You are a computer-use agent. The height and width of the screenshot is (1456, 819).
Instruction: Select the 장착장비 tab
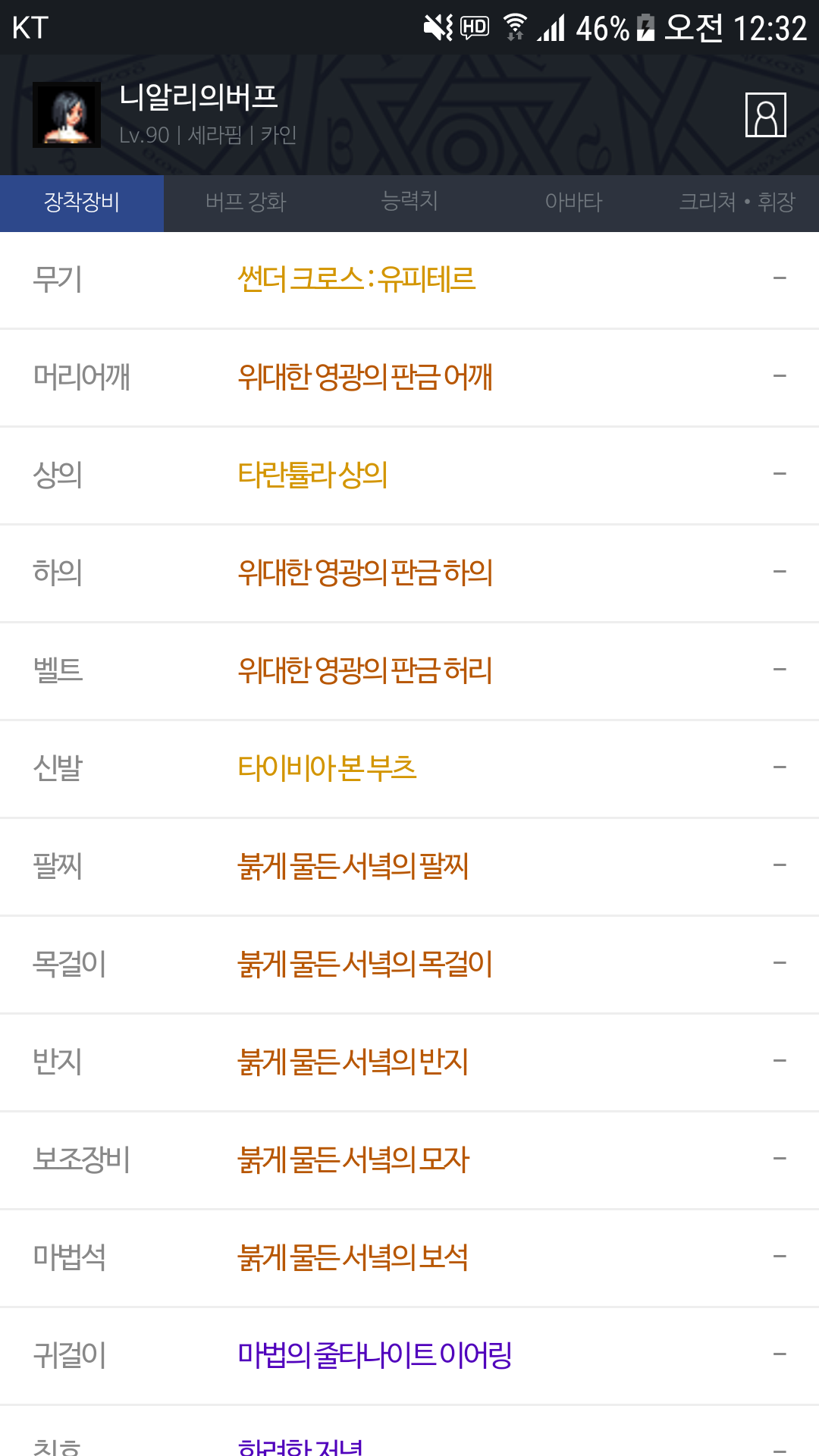(82, 202)
